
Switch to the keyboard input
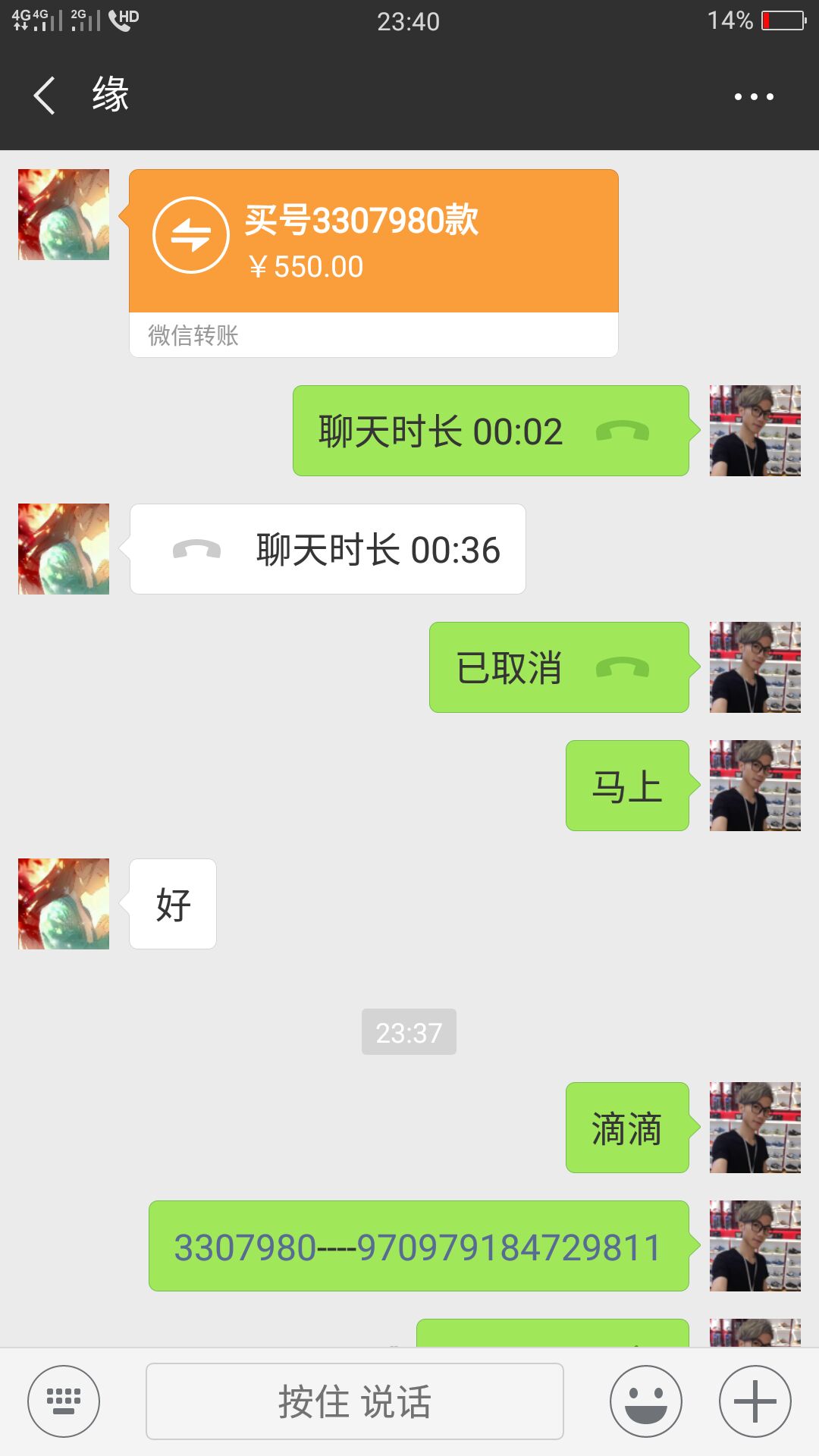click(64, 1401)
